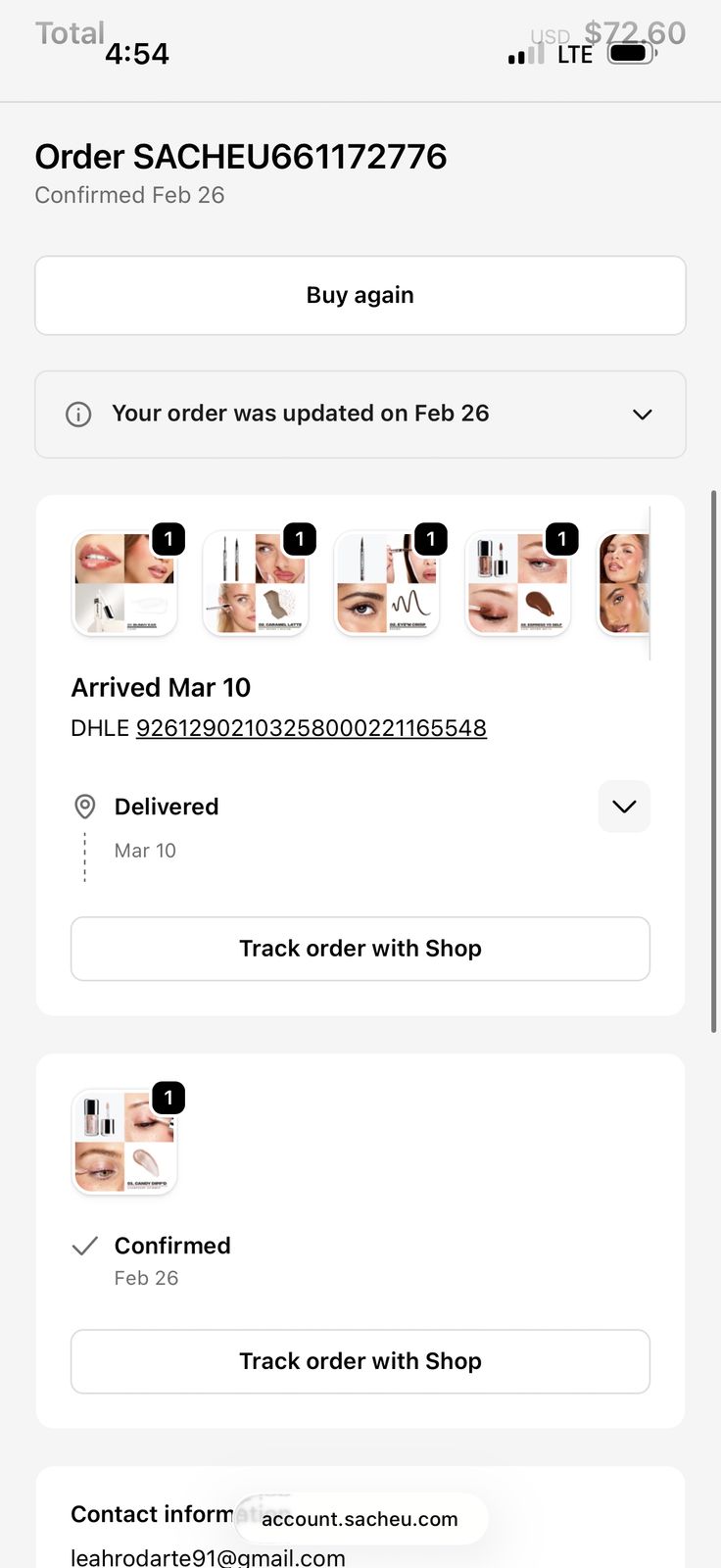Open the DHLE tracking number link

point(311,728)
